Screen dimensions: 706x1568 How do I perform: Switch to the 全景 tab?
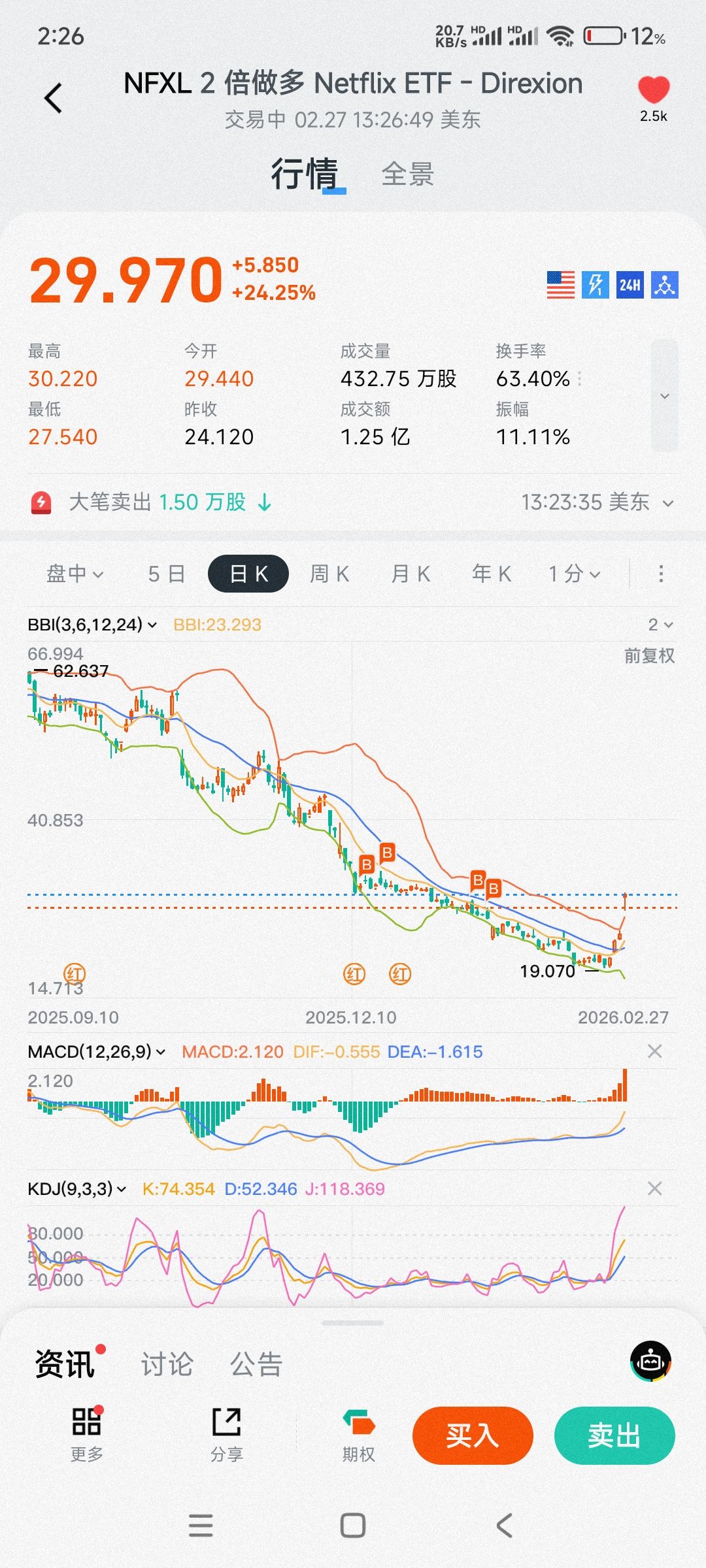coord(407,174)
